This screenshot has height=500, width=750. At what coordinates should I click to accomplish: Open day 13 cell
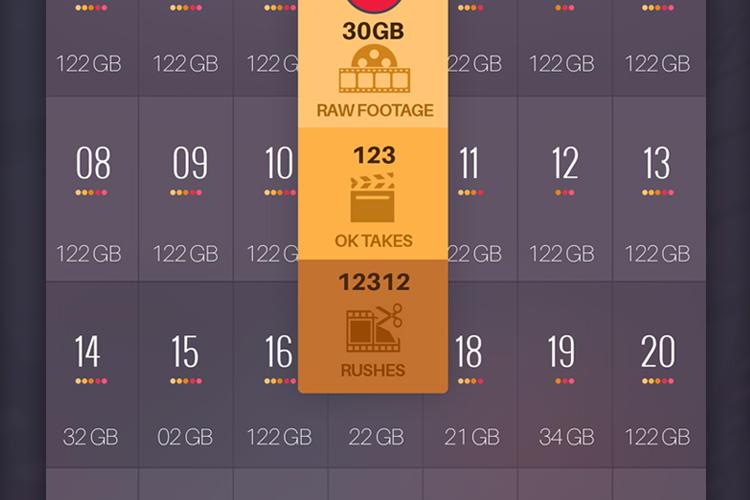(x=657, y=190)
